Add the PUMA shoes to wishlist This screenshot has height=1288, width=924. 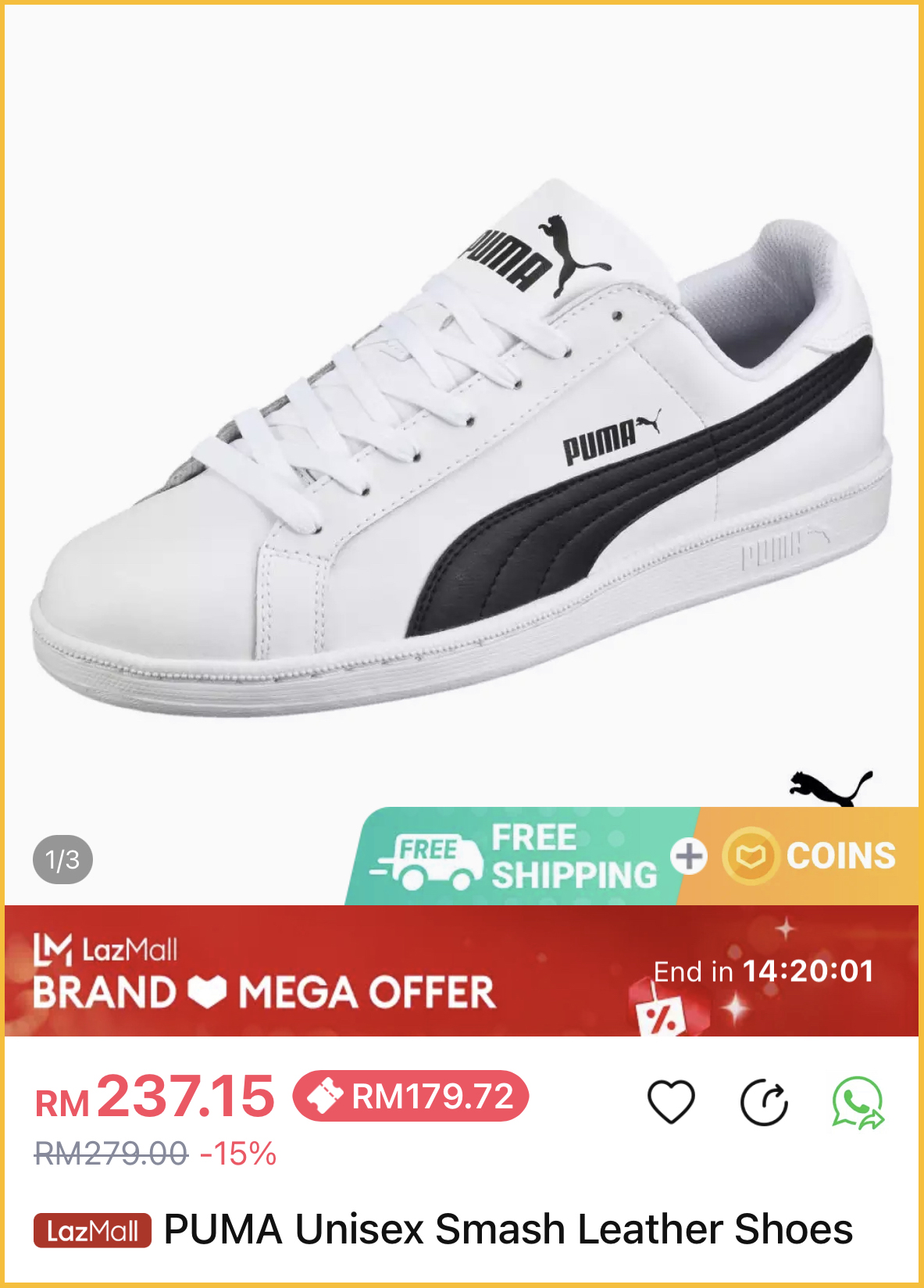pyautogui.click(x=671, y=1101)
